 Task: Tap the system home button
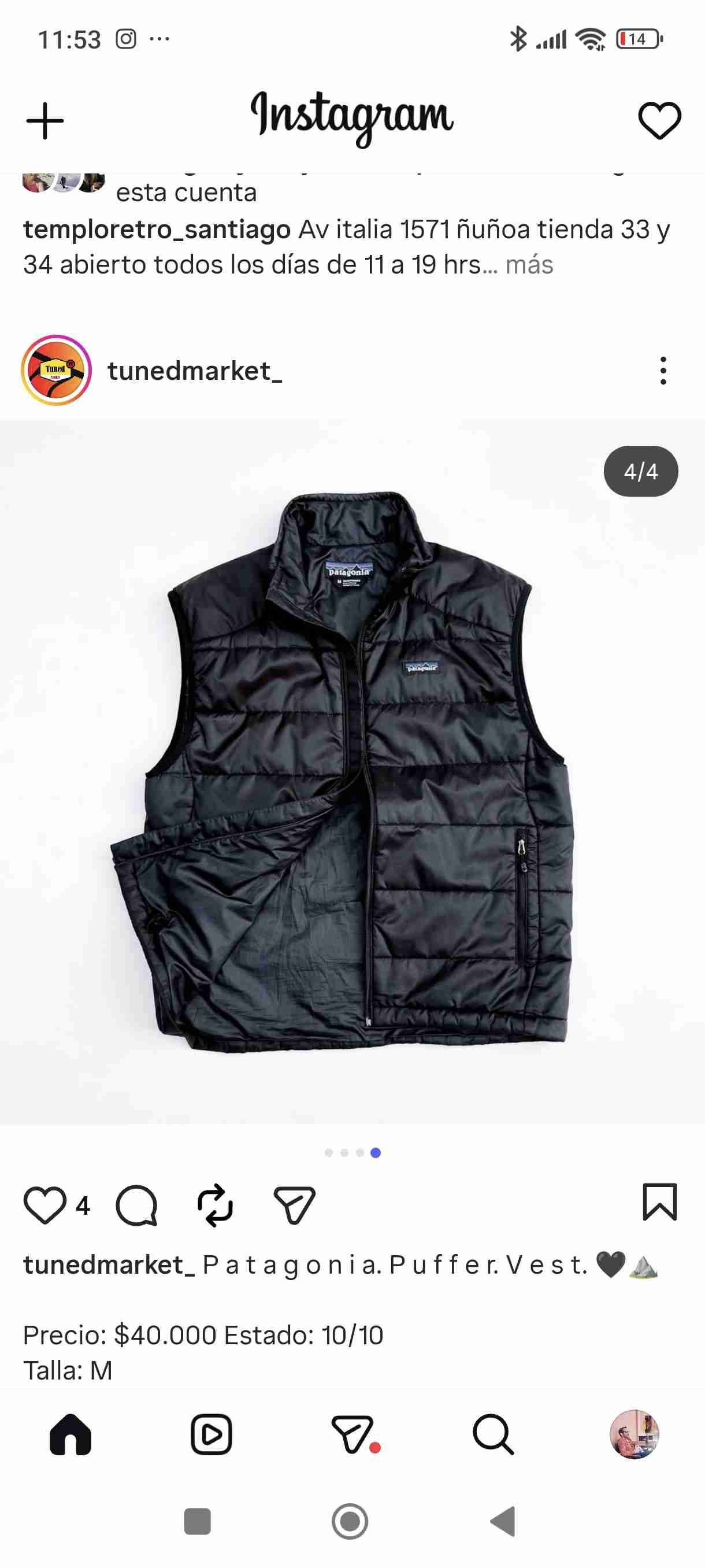350,1521
